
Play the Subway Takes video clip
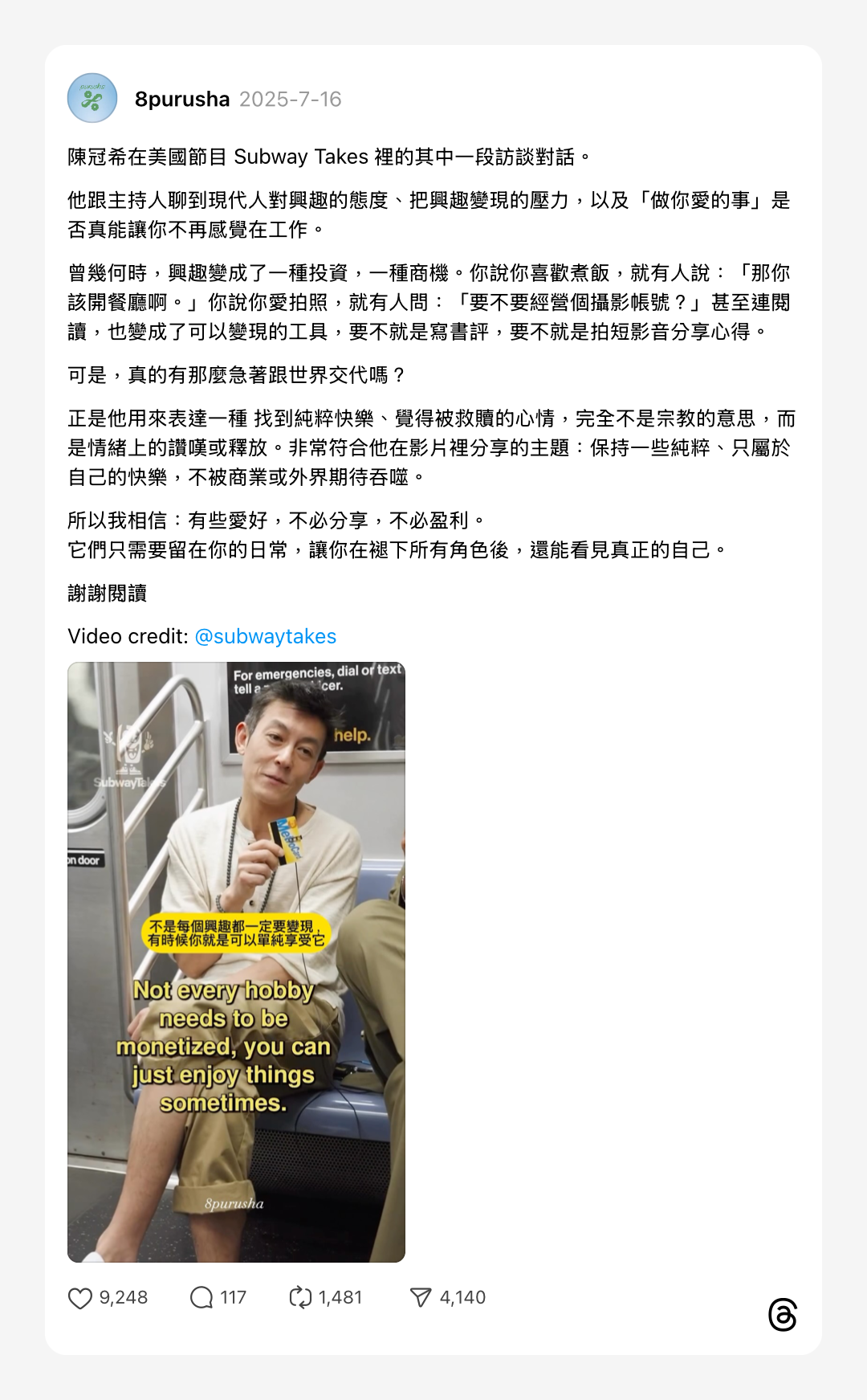(236, 961)
